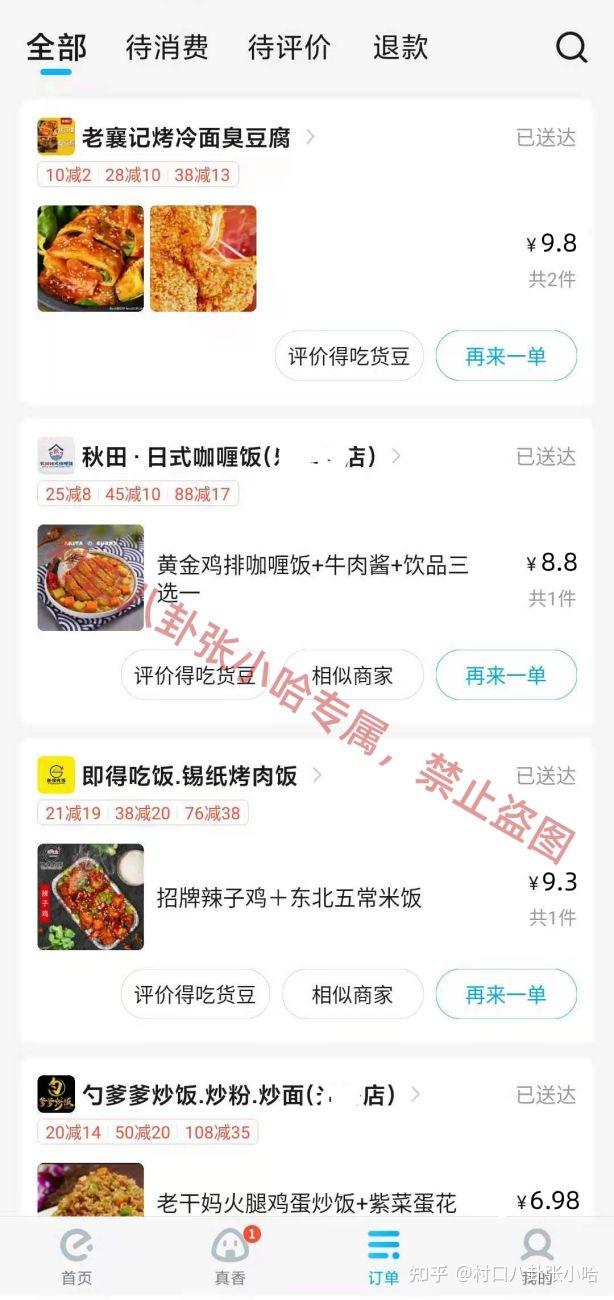
Task: Reorder from 老襄记烤冷面臭豆腐 with 再来一单
Action: click(x=506, y=357)
